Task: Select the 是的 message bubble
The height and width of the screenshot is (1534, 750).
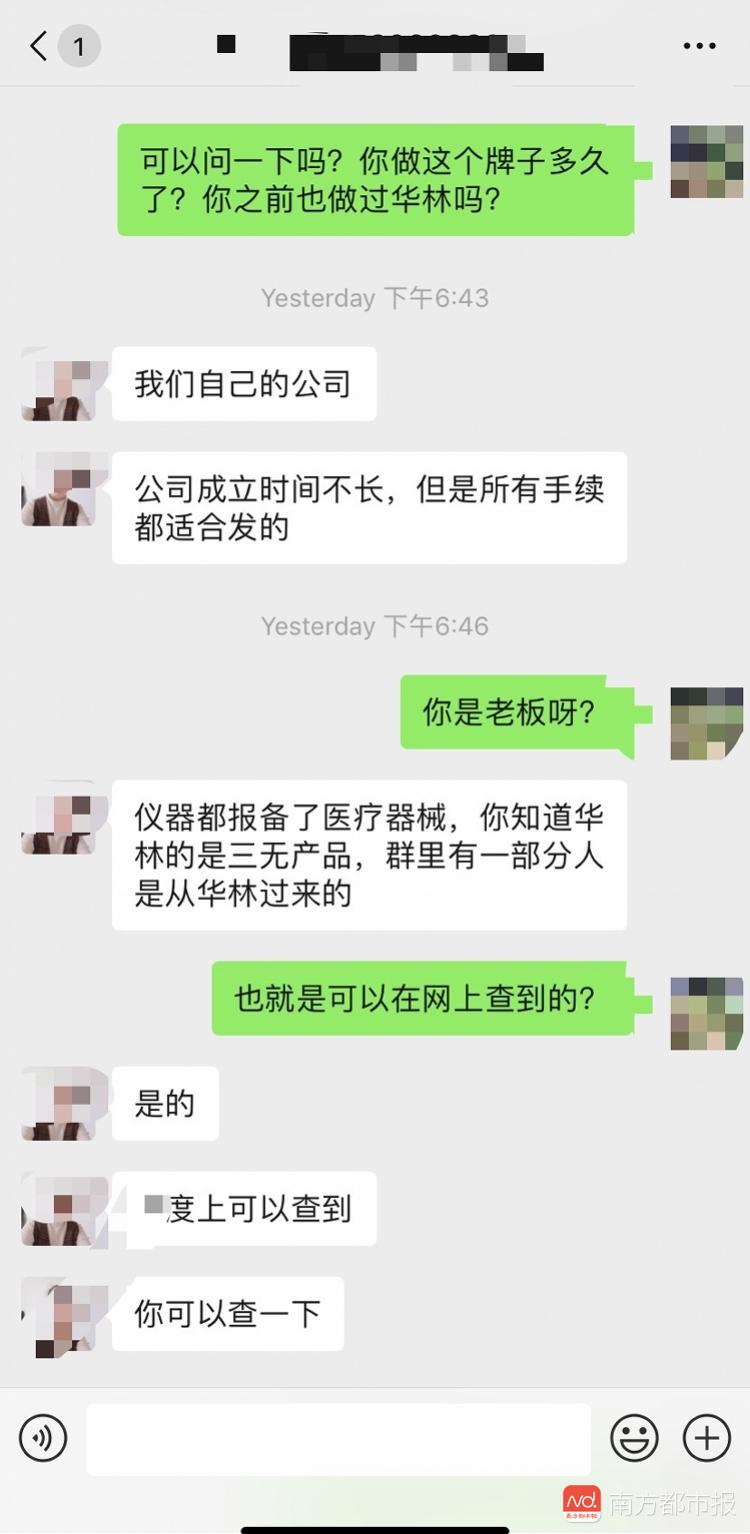Action: click(x=166, y=1104)
